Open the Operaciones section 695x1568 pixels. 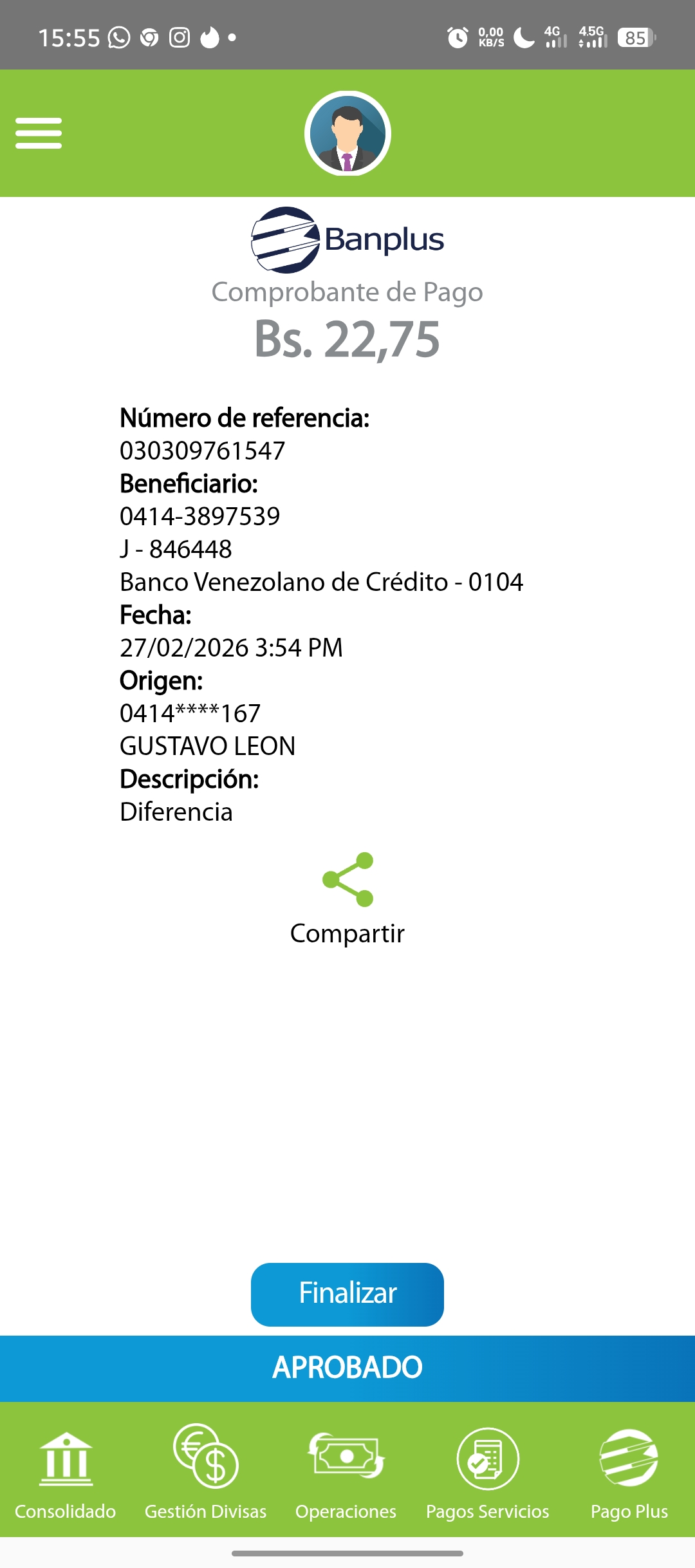coord(346,1474)
